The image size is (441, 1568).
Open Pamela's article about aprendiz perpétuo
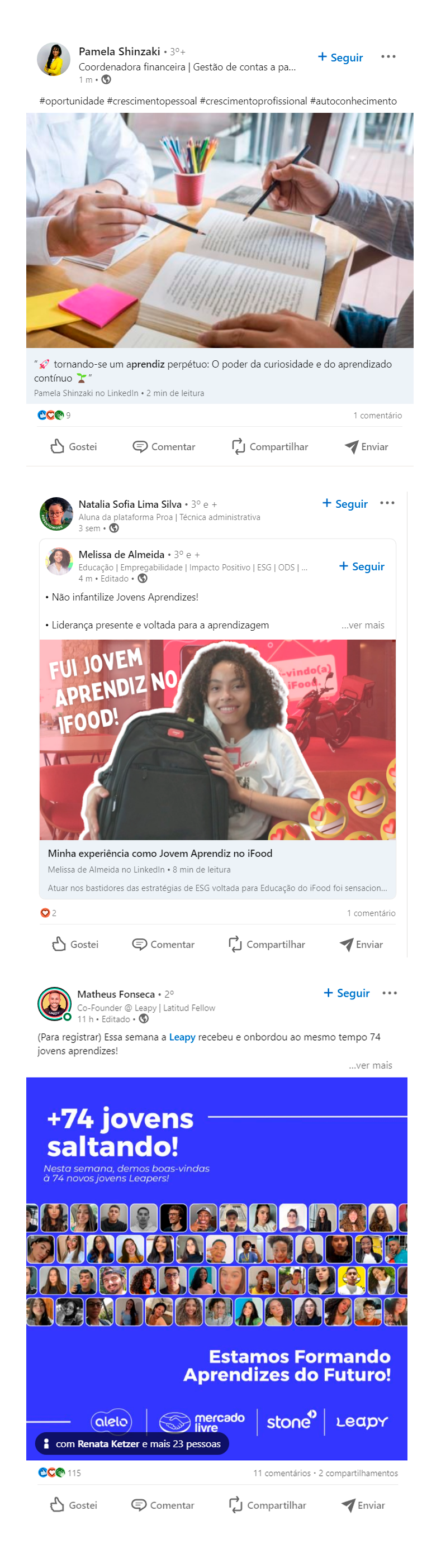[212, 371]
